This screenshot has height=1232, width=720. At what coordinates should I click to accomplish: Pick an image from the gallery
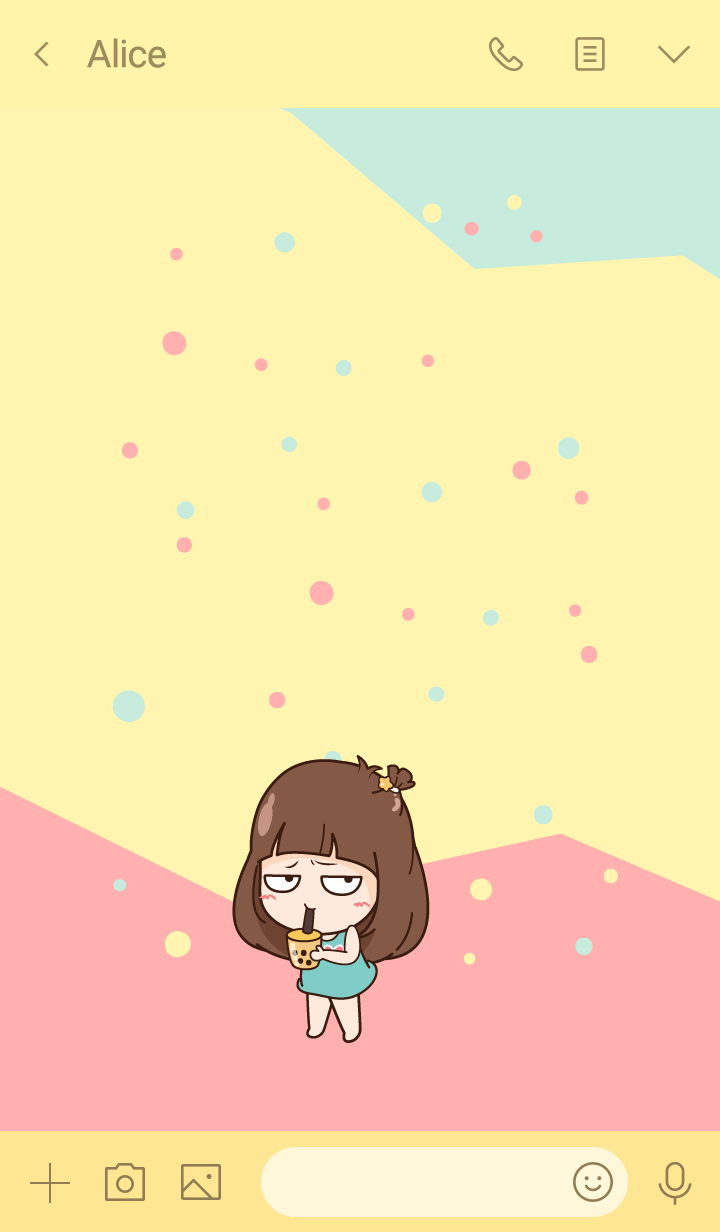pos(201,1182)
